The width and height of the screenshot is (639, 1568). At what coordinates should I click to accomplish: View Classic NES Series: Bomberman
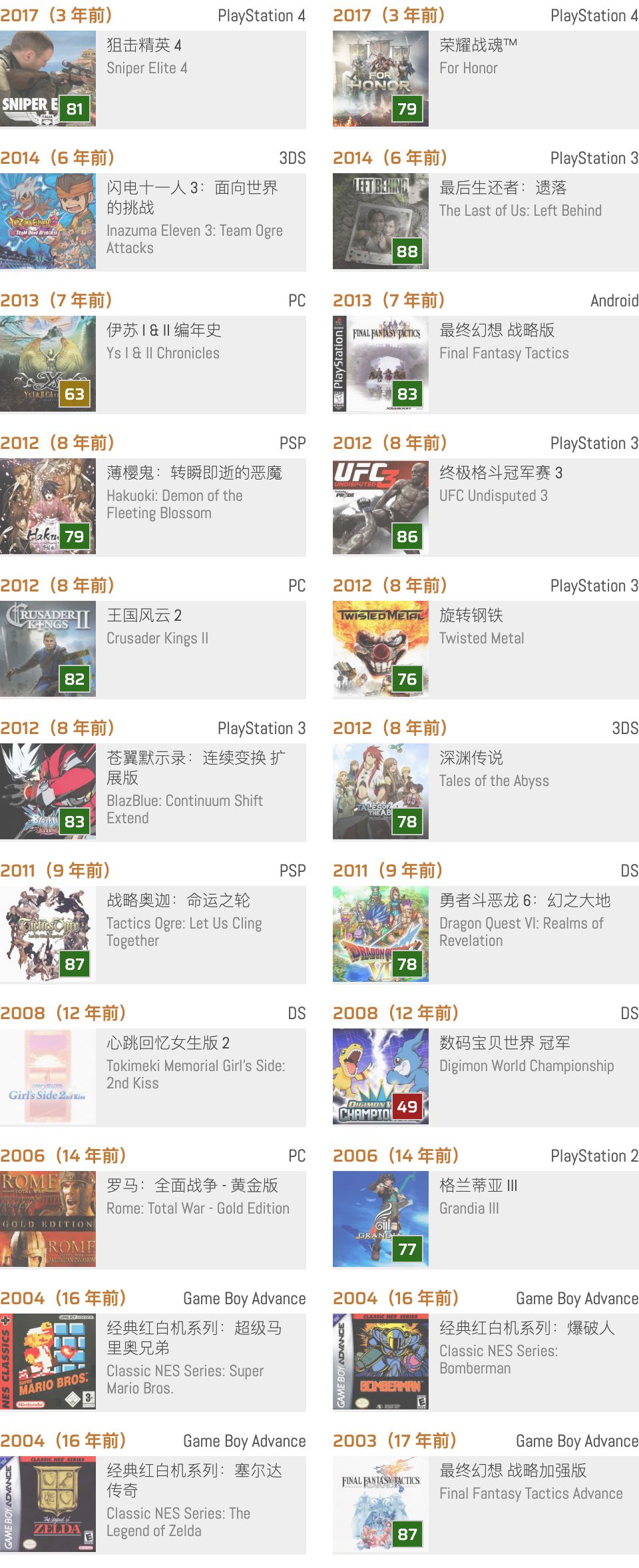click(486, 1362)
